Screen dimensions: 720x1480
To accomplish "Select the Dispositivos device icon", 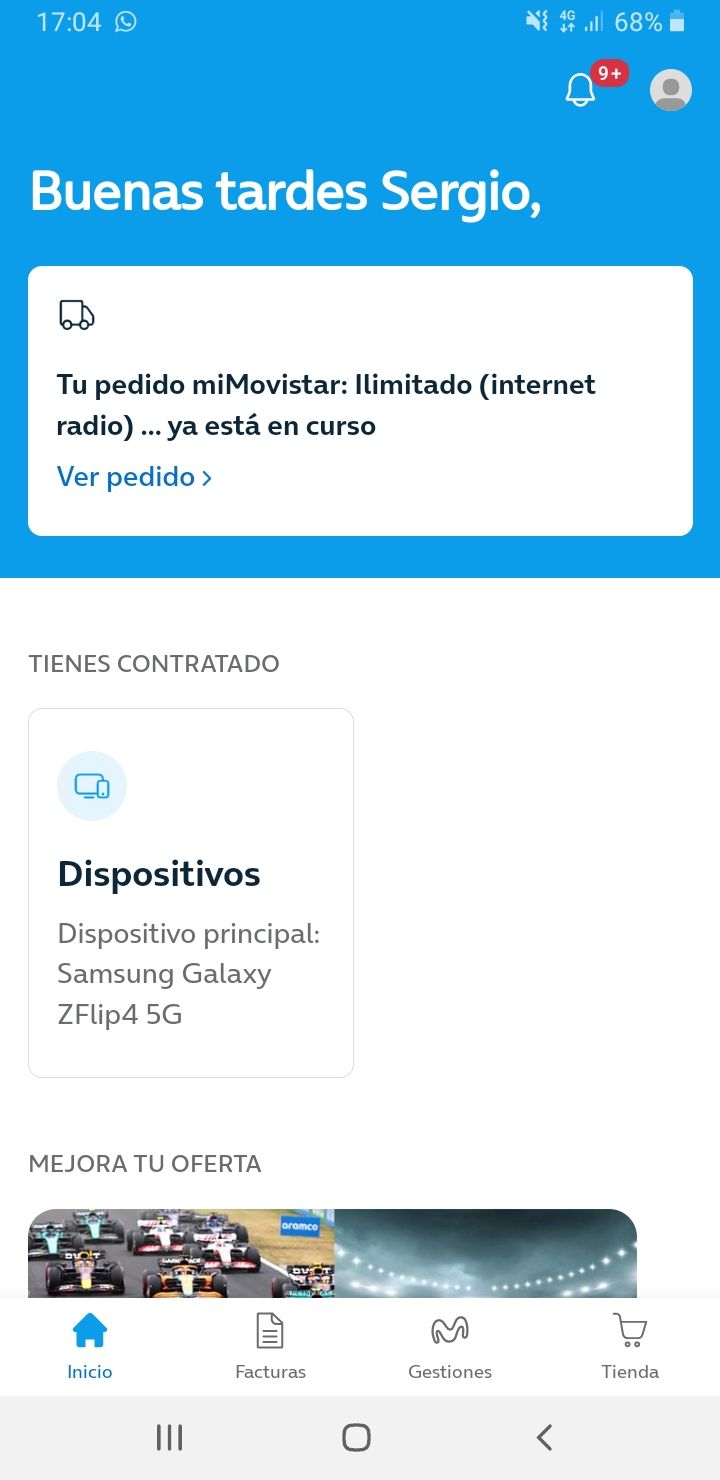I will click(91, 786).
